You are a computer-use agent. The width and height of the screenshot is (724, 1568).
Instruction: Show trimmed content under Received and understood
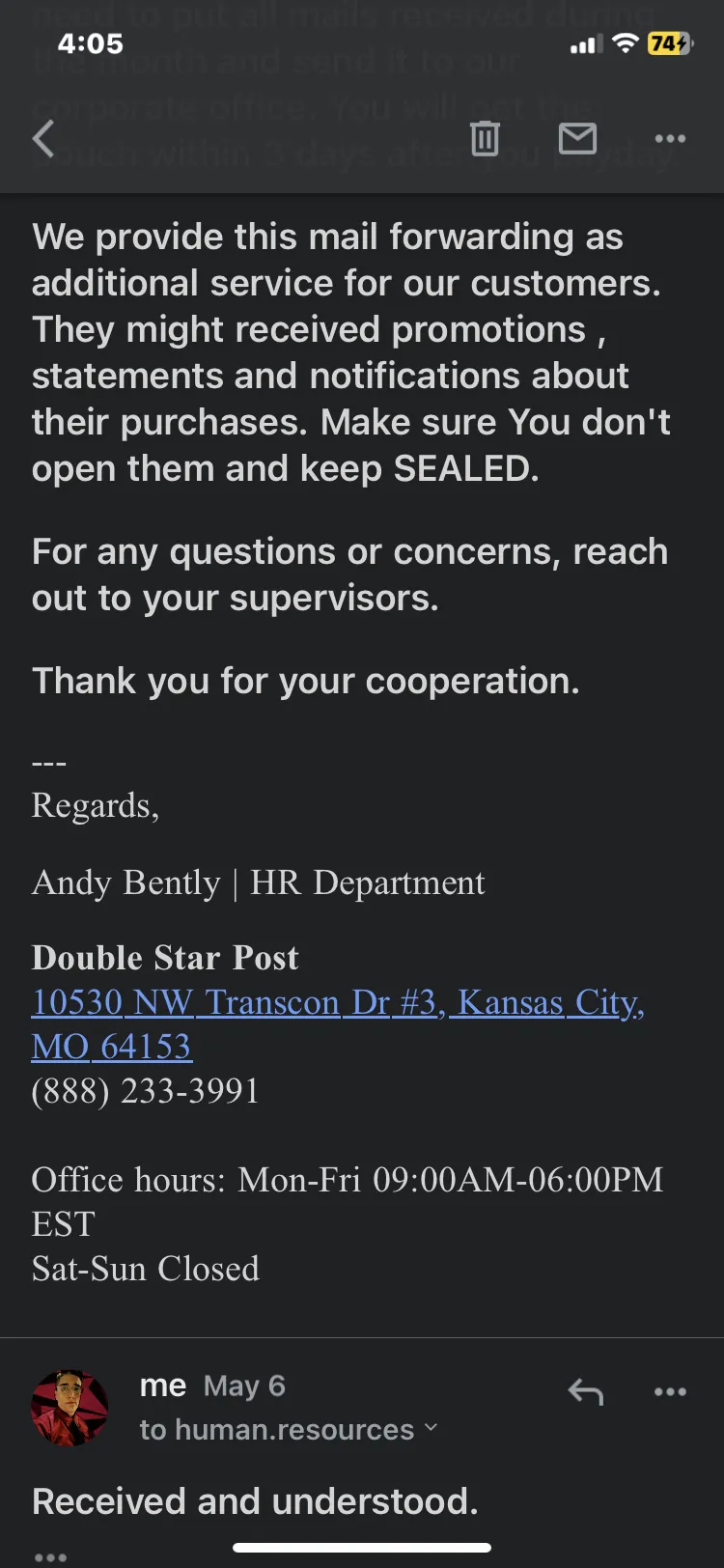tap(50, 1556)
